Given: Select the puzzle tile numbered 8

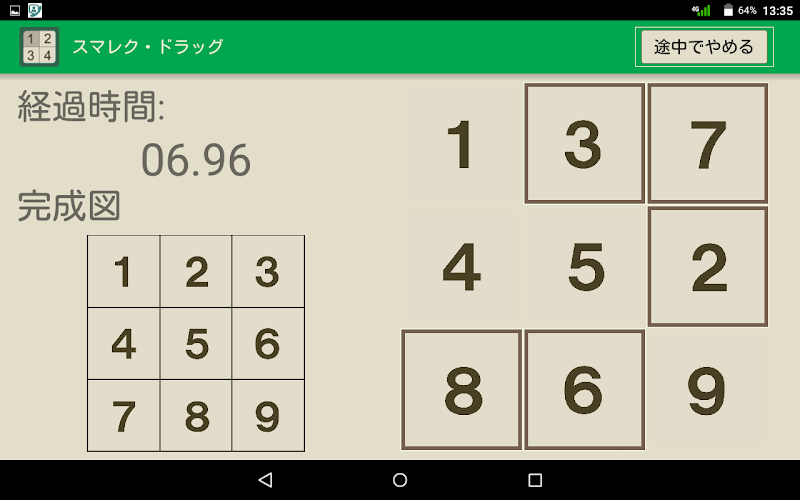Looking at the screenshot, I should pos(461,390).
